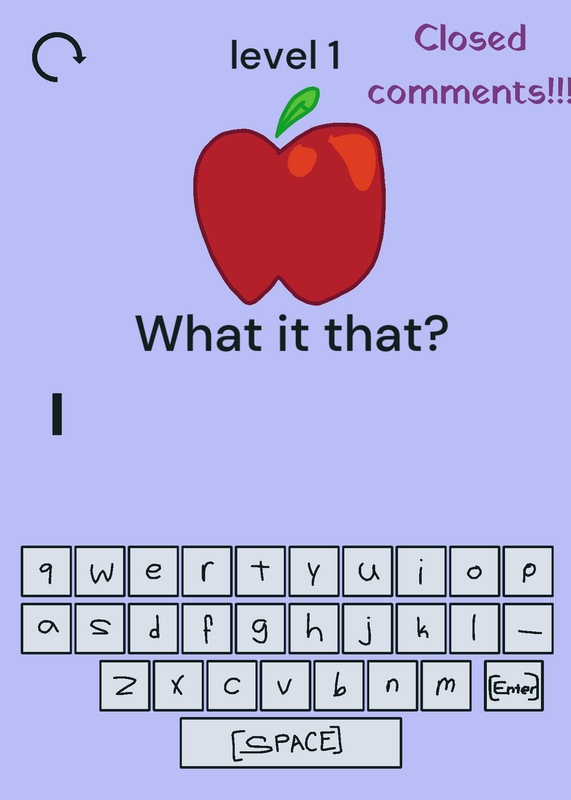Hit the t key

(x=260, y=571)
